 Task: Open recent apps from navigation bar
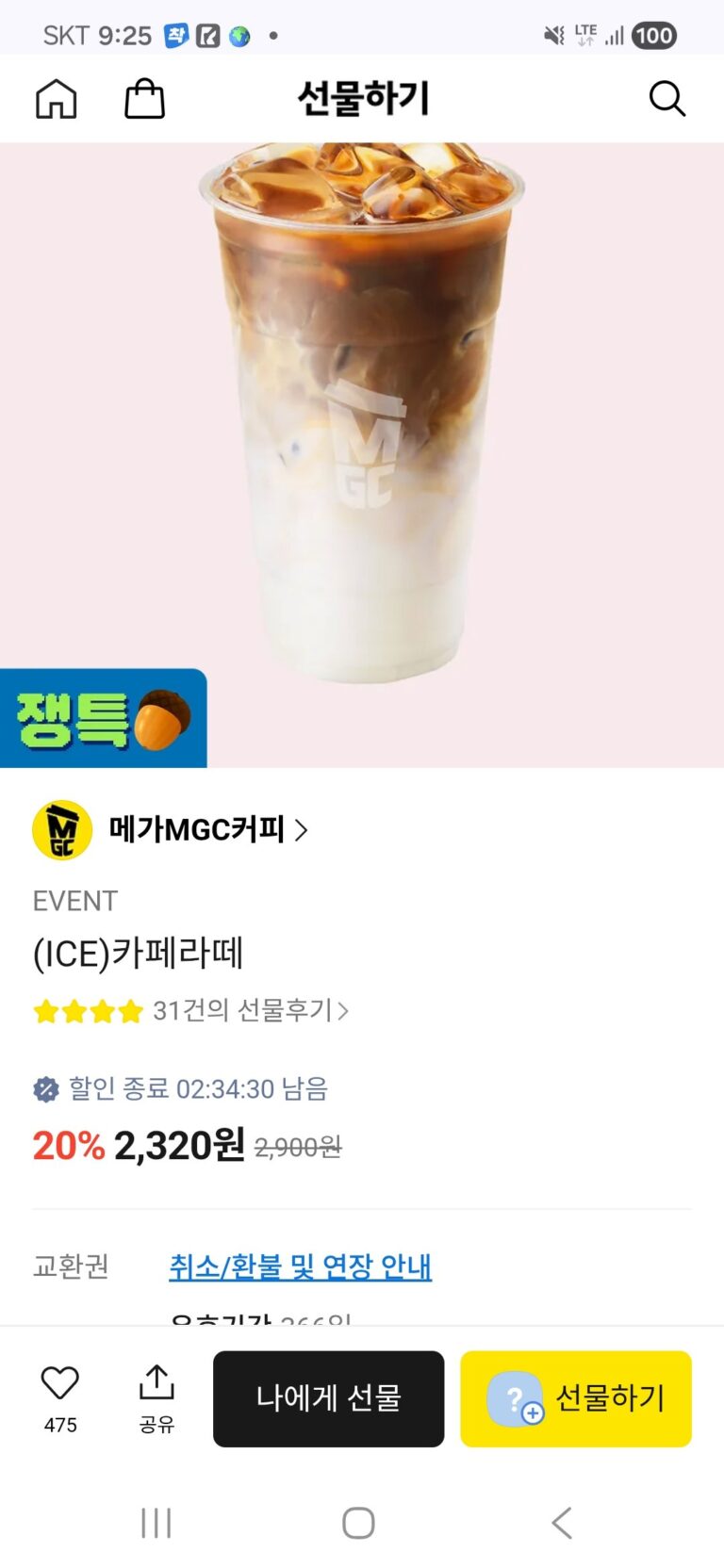point(156,1523)
